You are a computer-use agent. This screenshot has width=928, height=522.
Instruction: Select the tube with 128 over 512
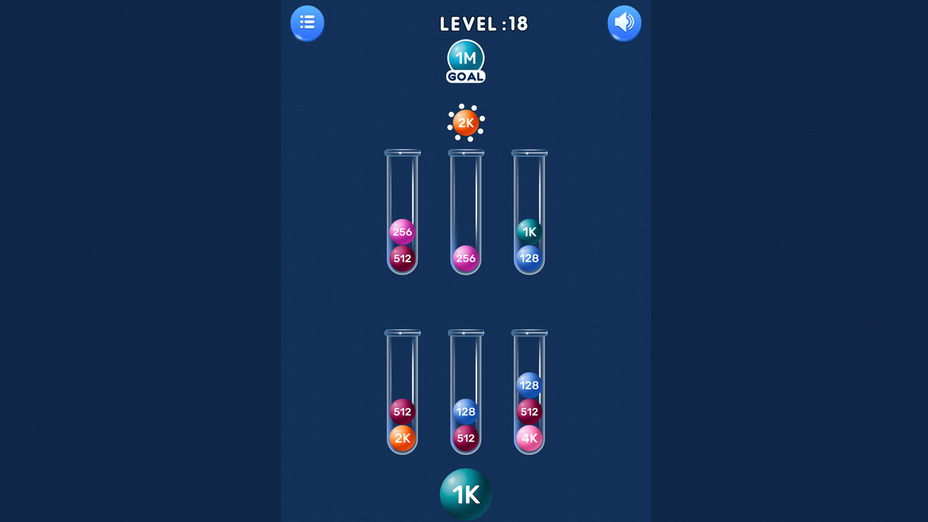click(466, 393)
